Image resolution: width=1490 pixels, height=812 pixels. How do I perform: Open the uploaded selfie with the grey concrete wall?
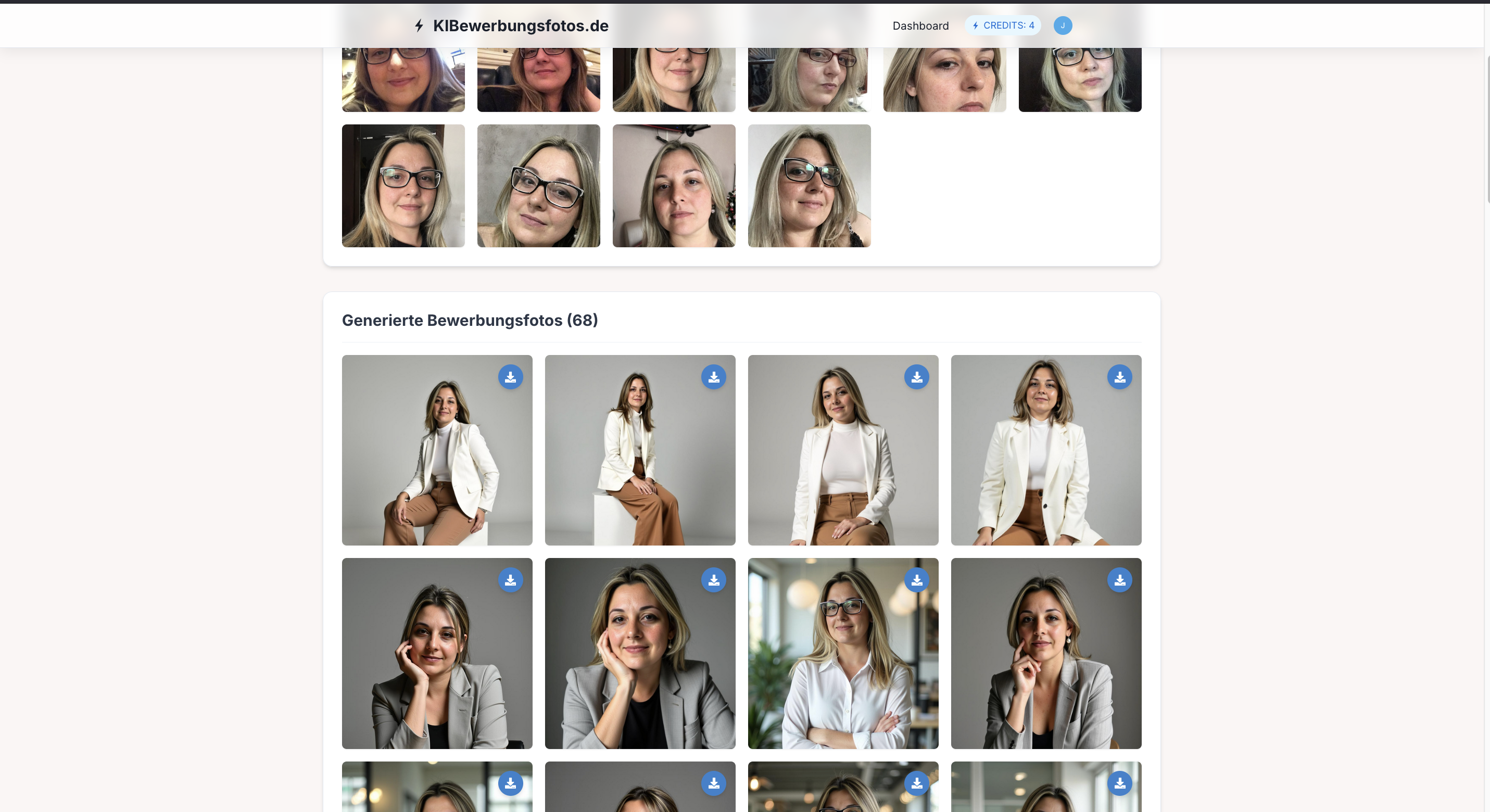click(x=538, y=186)
